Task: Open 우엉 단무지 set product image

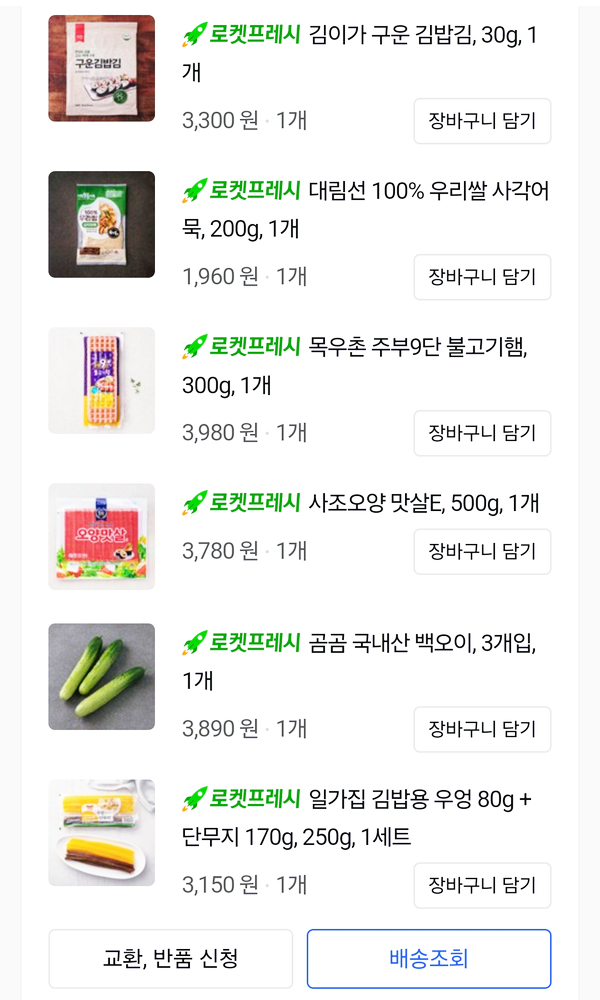Action: (x=102, y=833)
